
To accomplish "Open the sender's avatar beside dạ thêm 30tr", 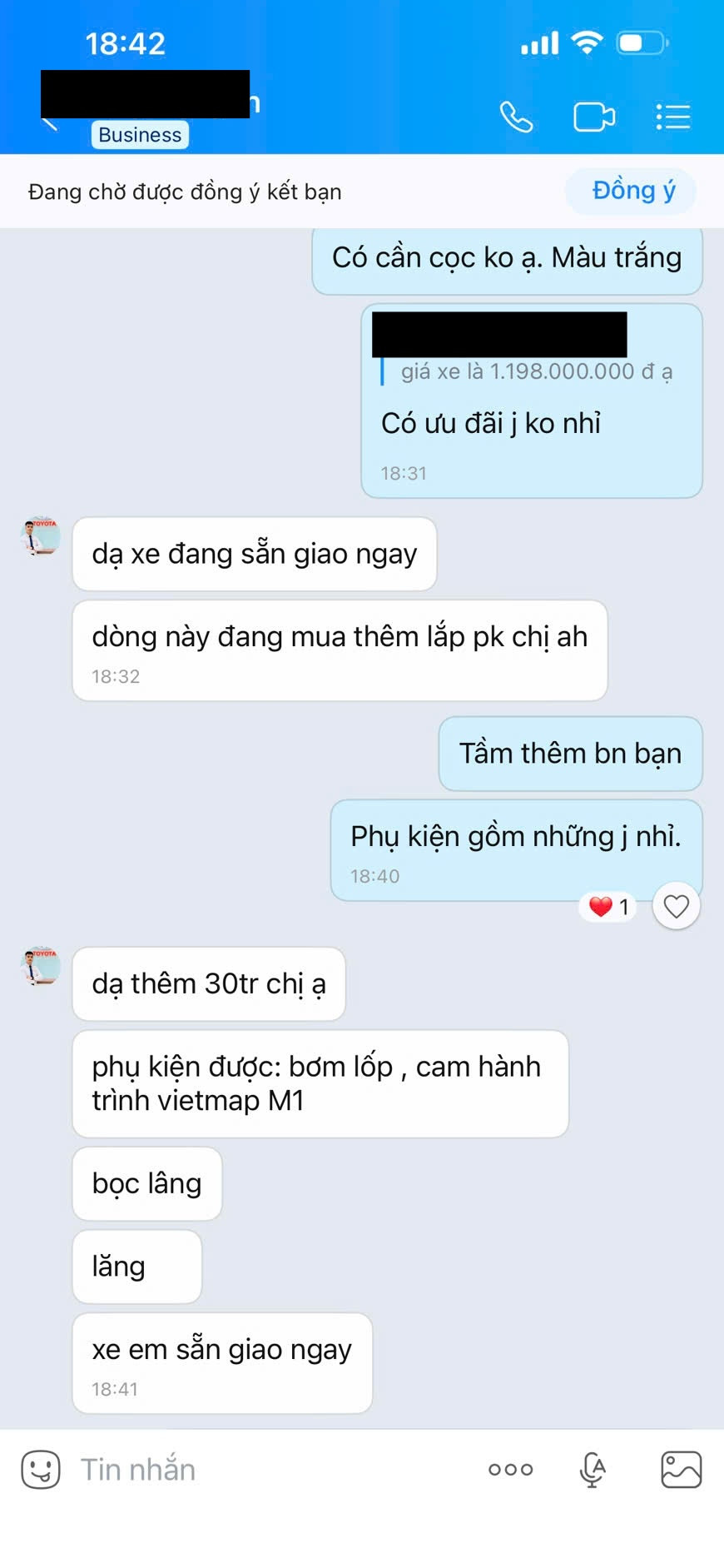I will coord(40,966).
